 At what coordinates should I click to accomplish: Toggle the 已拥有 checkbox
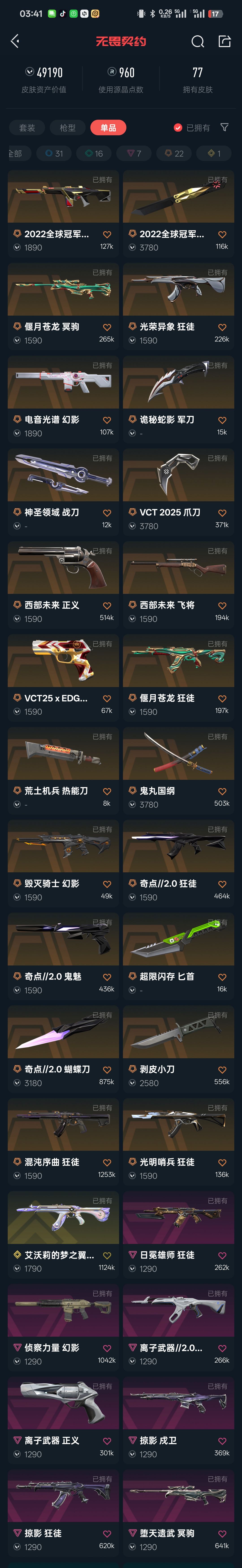(x=178, y=128)
